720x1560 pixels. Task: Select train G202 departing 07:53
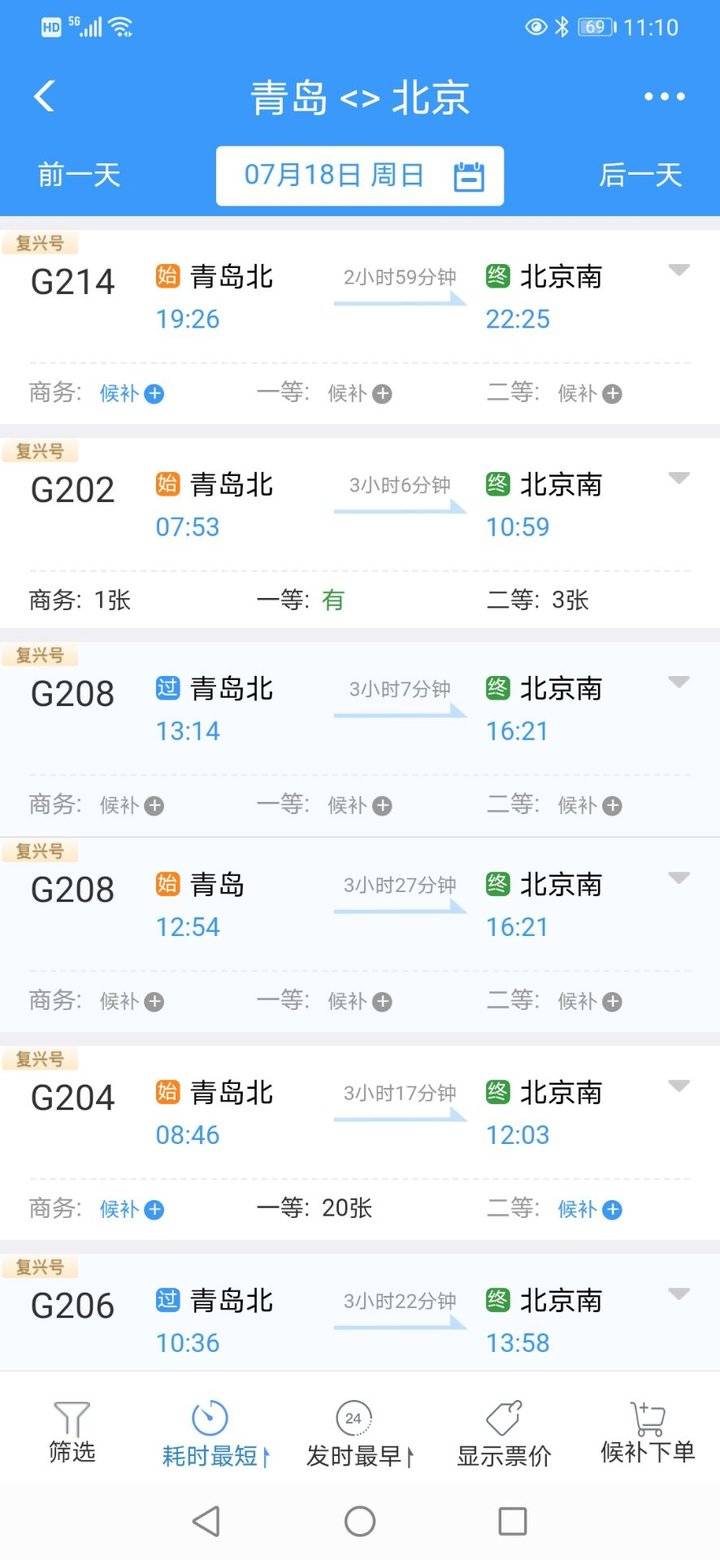coord(360,533)
